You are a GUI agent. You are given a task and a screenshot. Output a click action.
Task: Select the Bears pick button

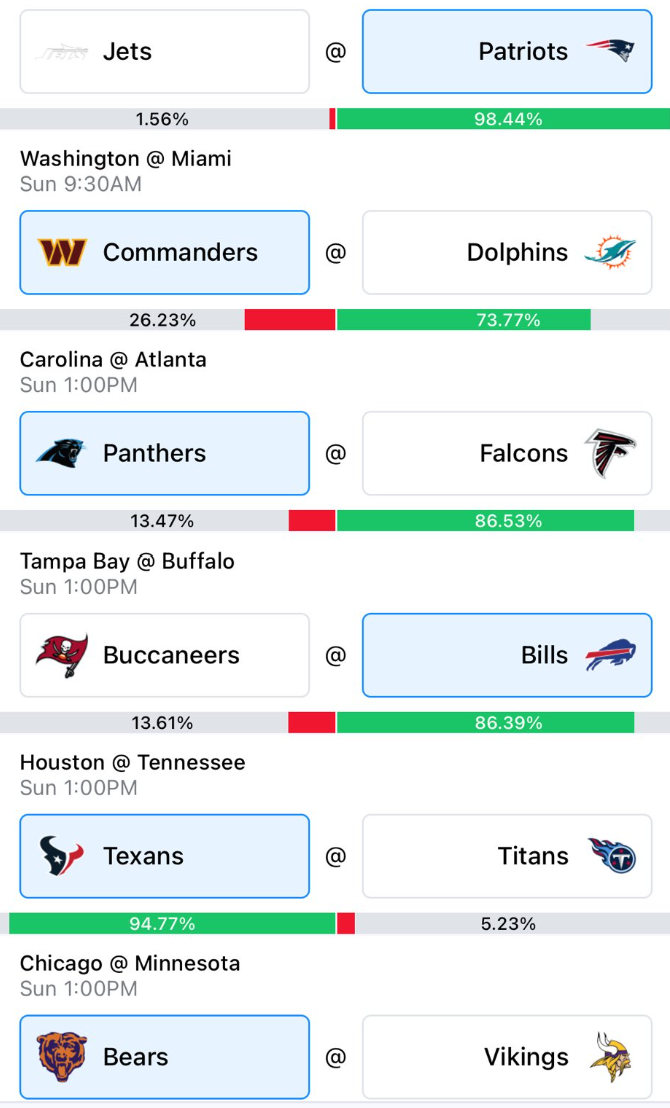165,1057
